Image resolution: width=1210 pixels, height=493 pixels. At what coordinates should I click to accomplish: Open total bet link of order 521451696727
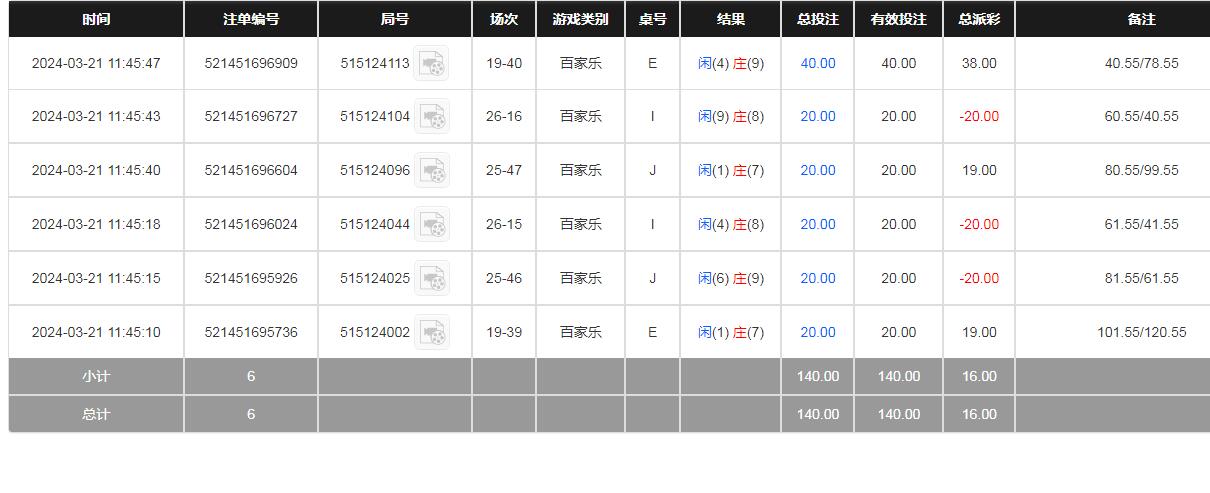click(x=817, y=116)
